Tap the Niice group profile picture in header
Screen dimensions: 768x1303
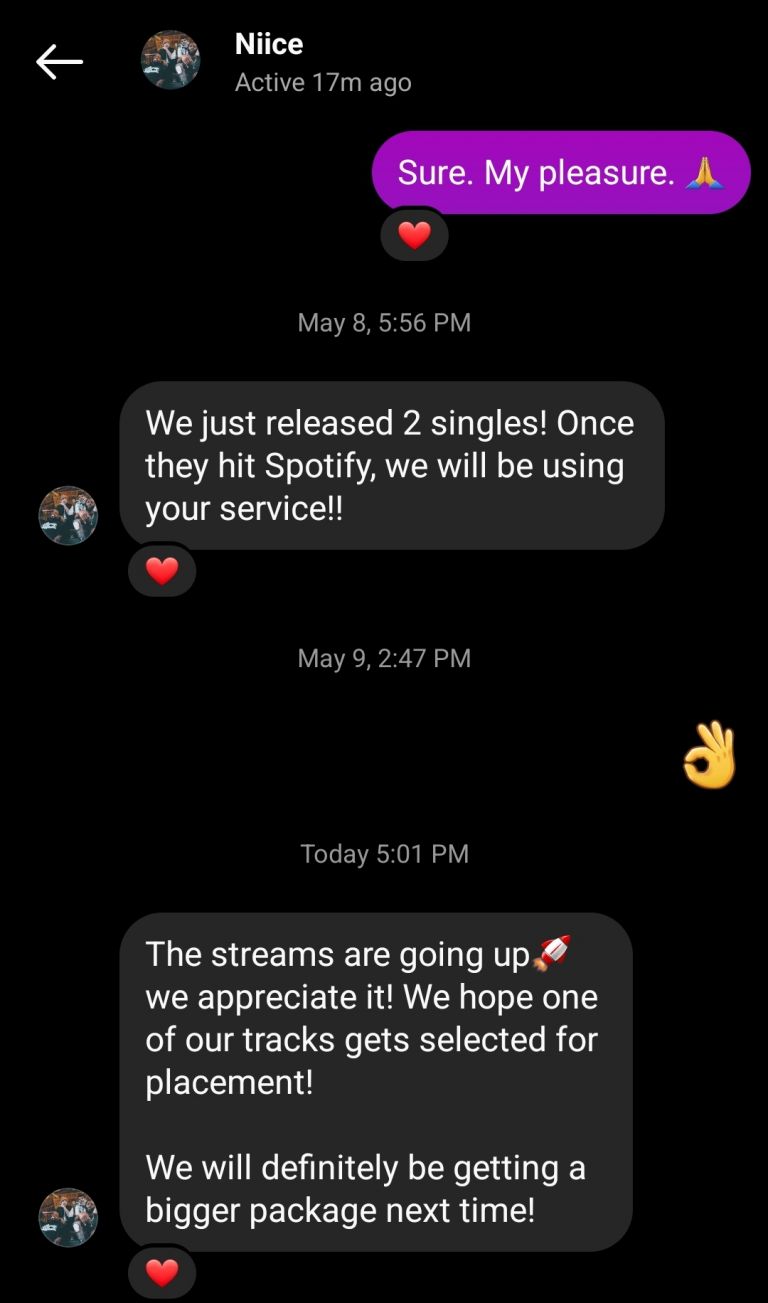(170, 60)
